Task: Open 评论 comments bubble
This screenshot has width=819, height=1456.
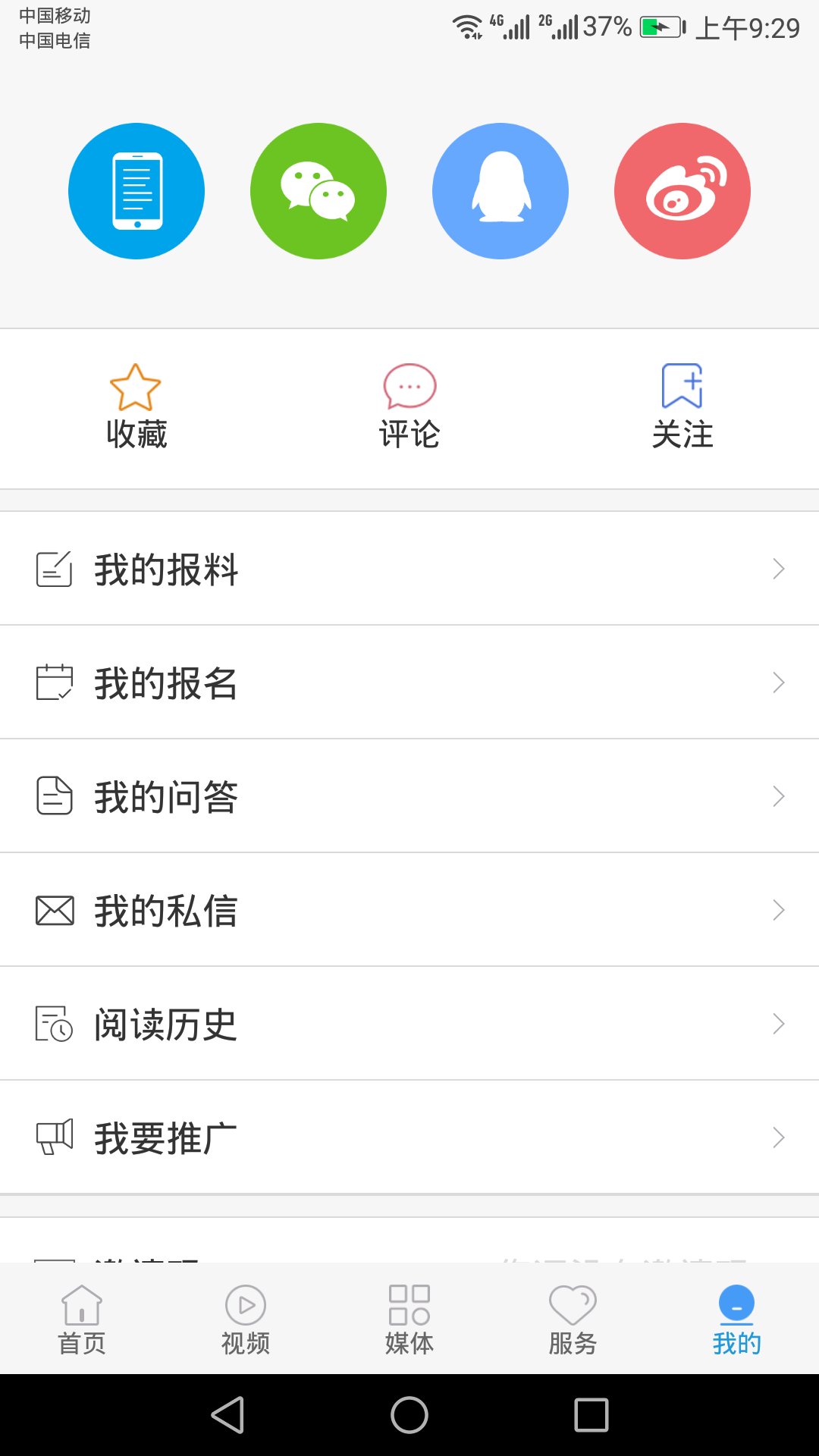Action: (409, 402)
